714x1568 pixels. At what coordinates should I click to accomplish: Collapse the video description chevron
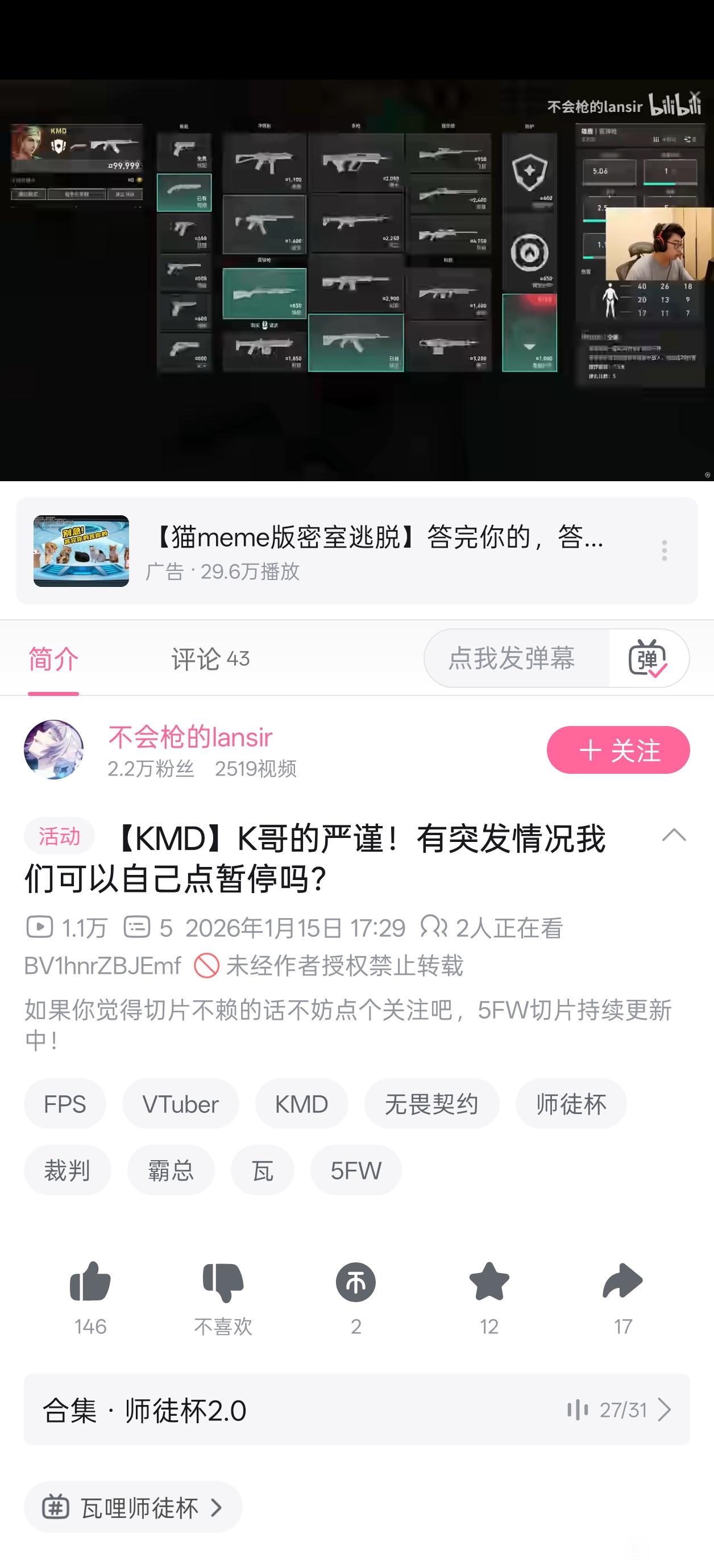(x=674, y=835)
